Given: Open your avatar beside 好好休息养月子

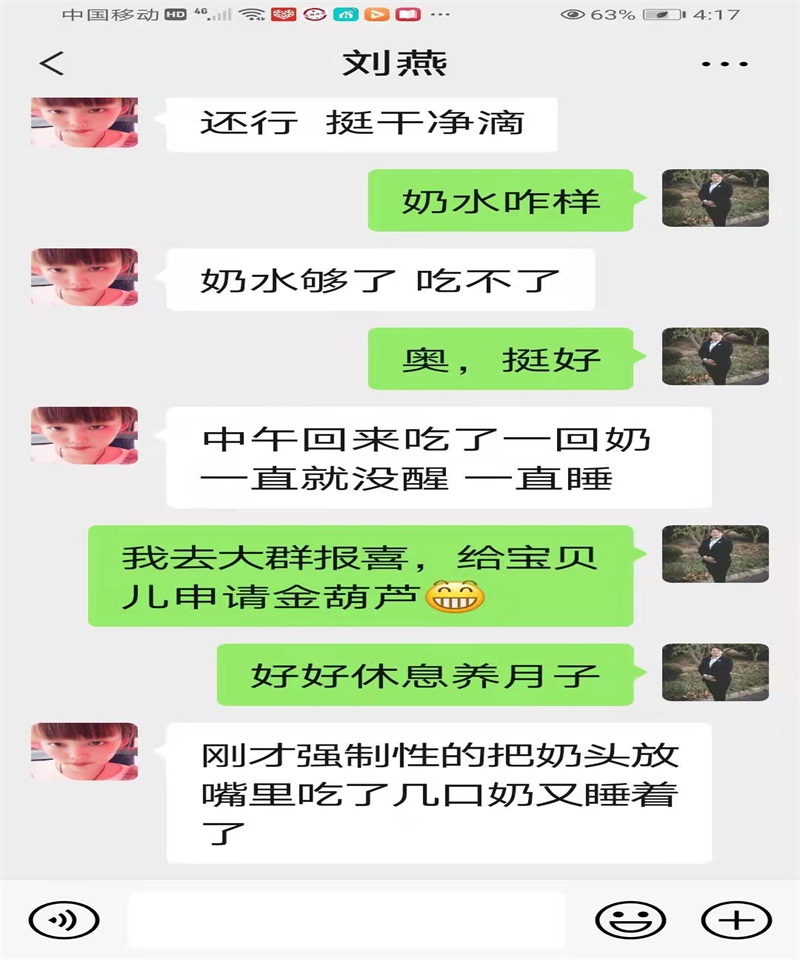Looking at the screenshot, I should 715,672.
